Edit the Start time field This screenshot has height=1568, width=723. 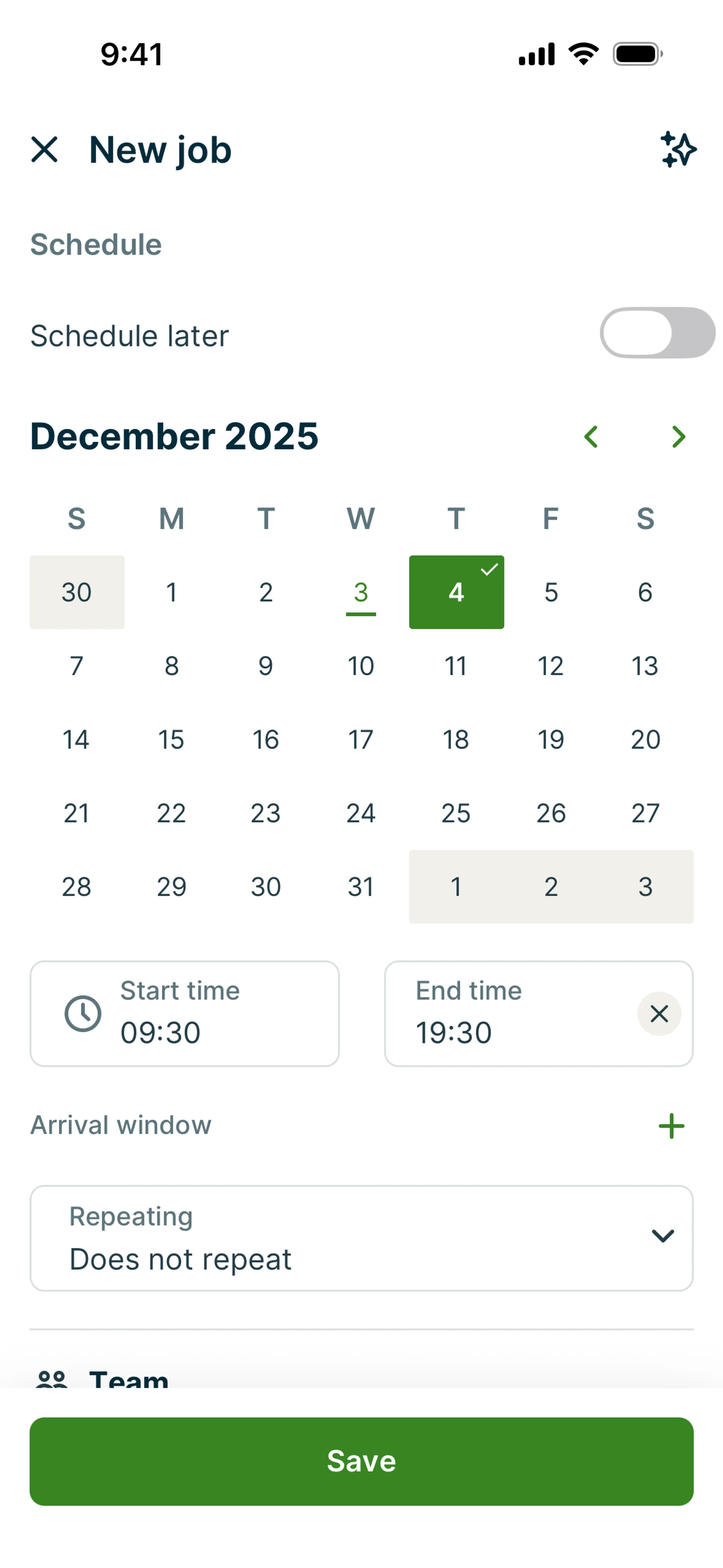click(x=185, y=1013)
